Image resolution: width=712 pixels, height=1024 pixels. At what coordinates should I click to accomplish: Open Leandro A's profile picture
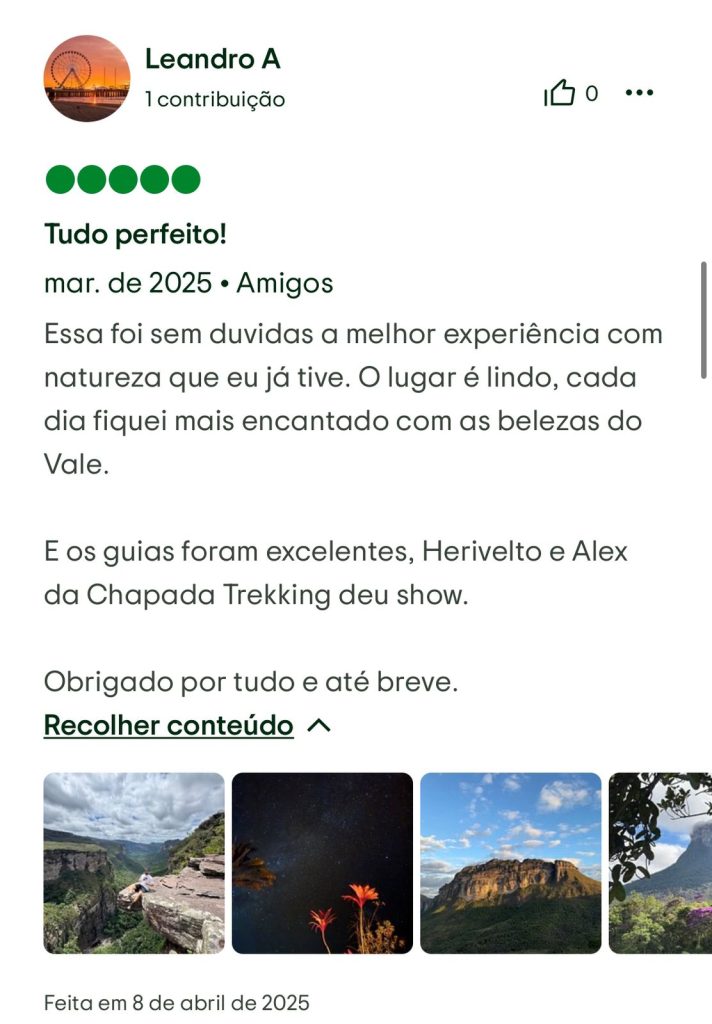tap(87, 78)
